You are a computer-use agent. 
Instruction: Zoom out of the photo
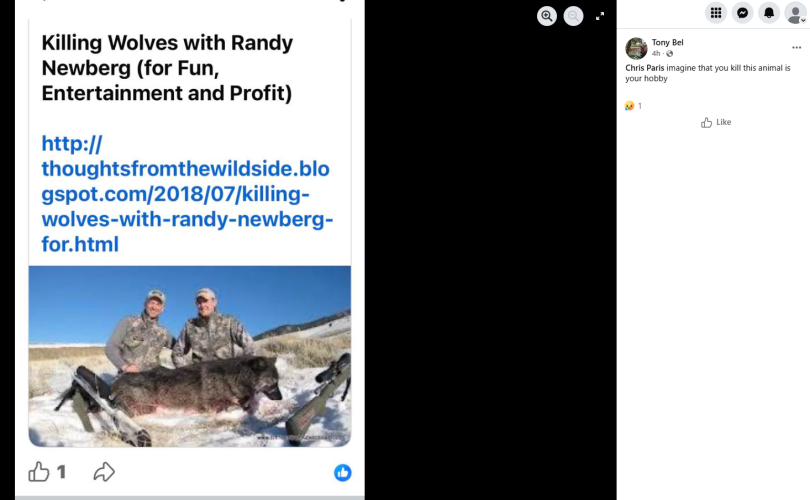(x=573, y=16)
